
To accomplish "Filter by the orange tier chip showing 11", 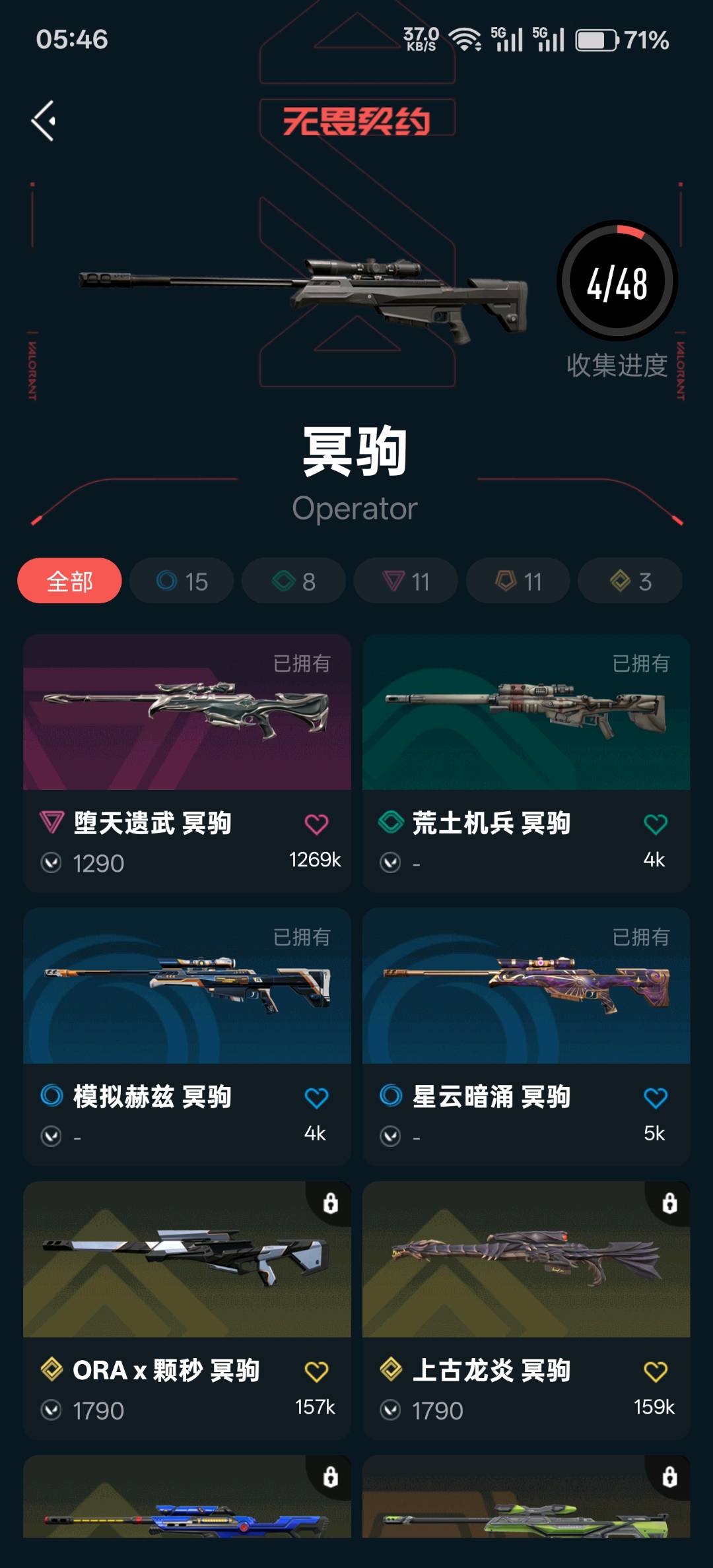I will [518, 581].
